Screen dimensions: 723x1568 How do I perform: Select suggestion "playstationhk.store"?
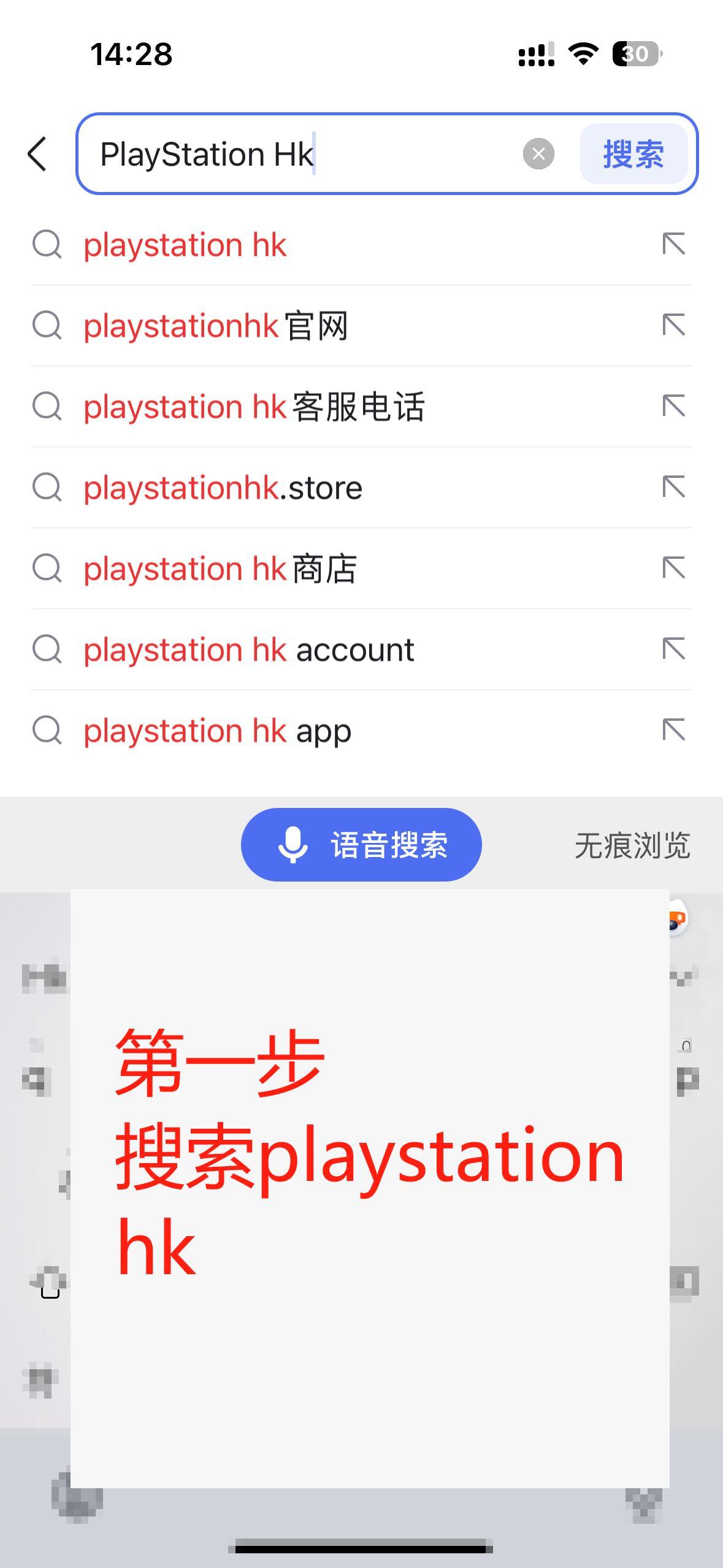[x=222, y=487]
